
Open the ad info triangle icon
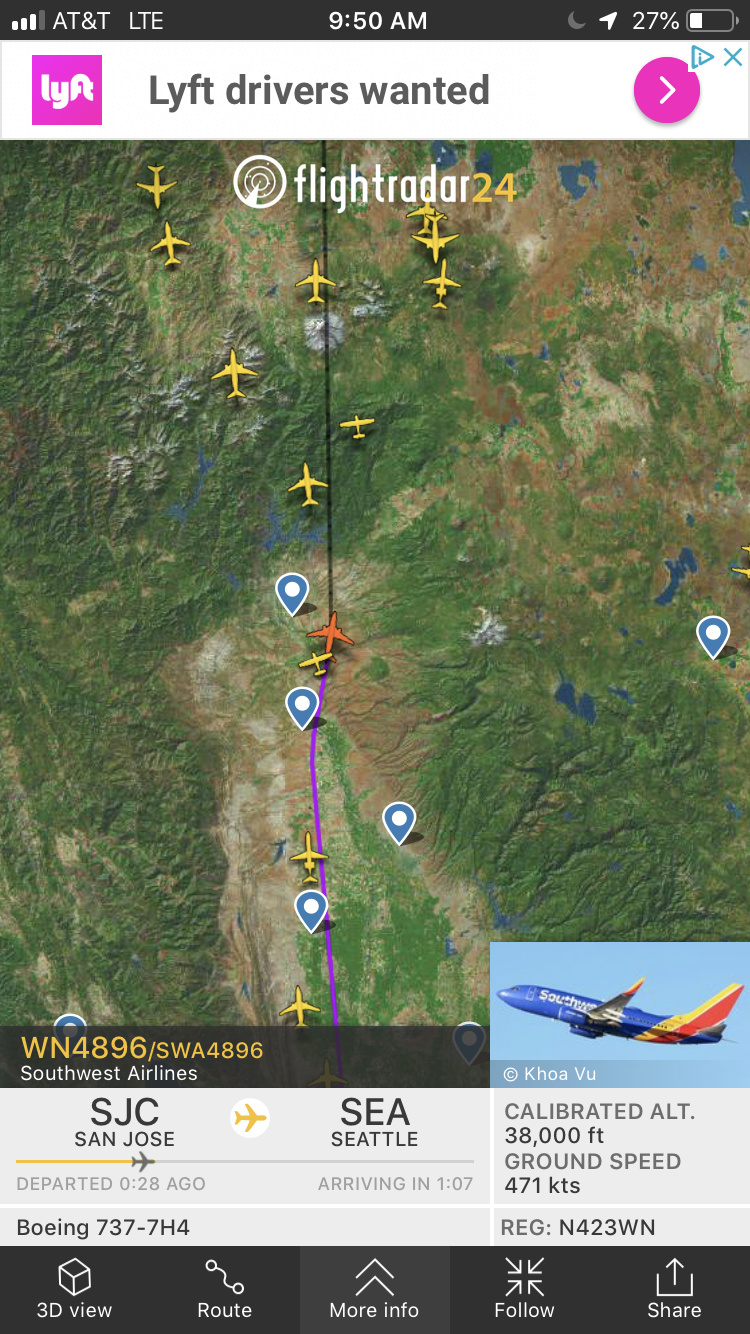pyautogui.click(x=704, y=57)
